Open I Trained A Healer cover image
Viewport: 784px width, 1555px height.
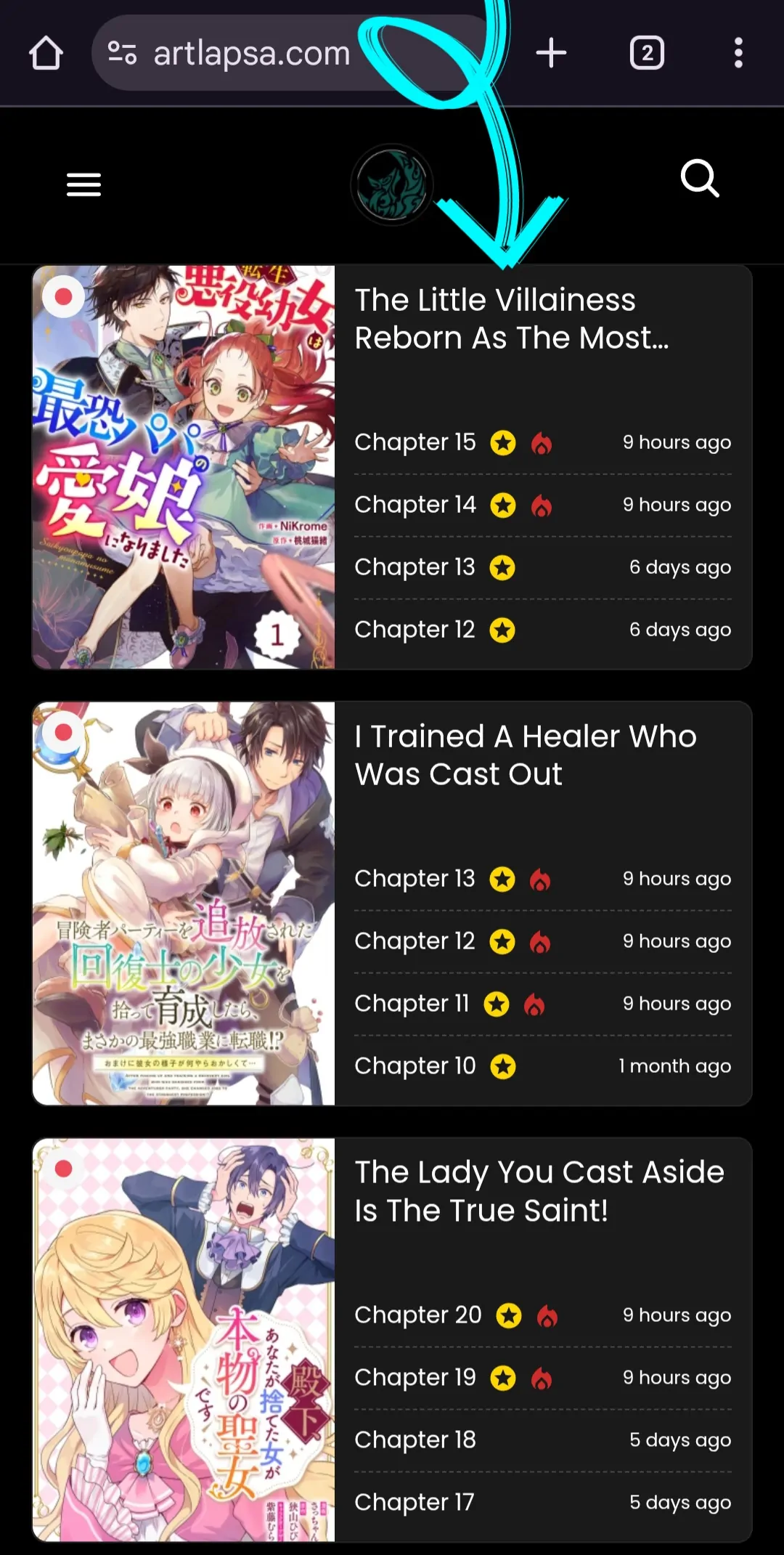tap(184, 903)
